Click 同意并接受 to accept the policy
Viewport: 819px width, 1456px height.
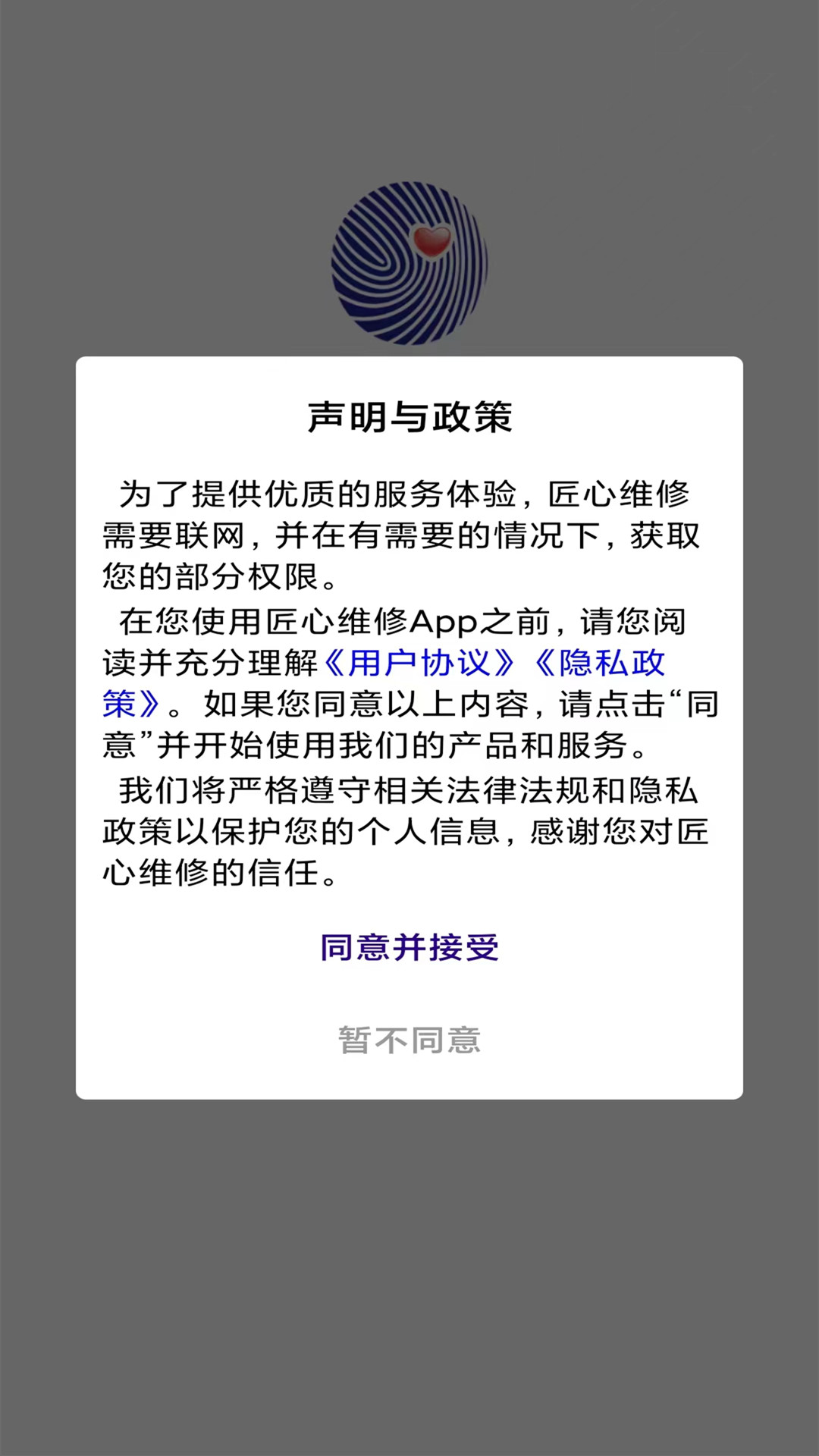(409, 946)
